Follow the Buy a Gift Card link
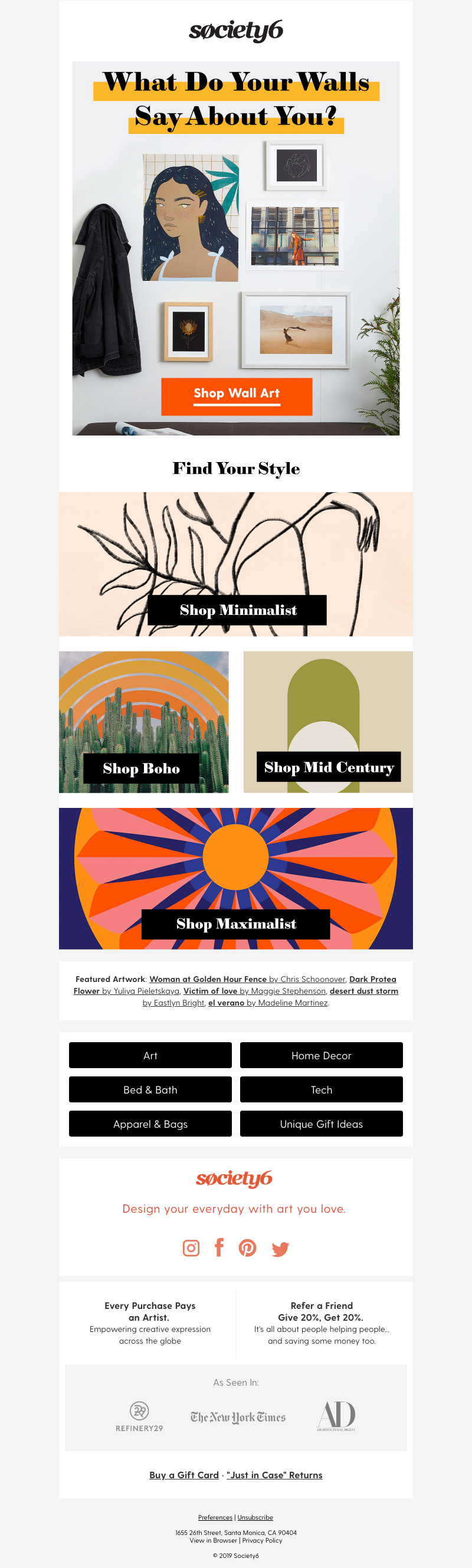 point(183,1475)
